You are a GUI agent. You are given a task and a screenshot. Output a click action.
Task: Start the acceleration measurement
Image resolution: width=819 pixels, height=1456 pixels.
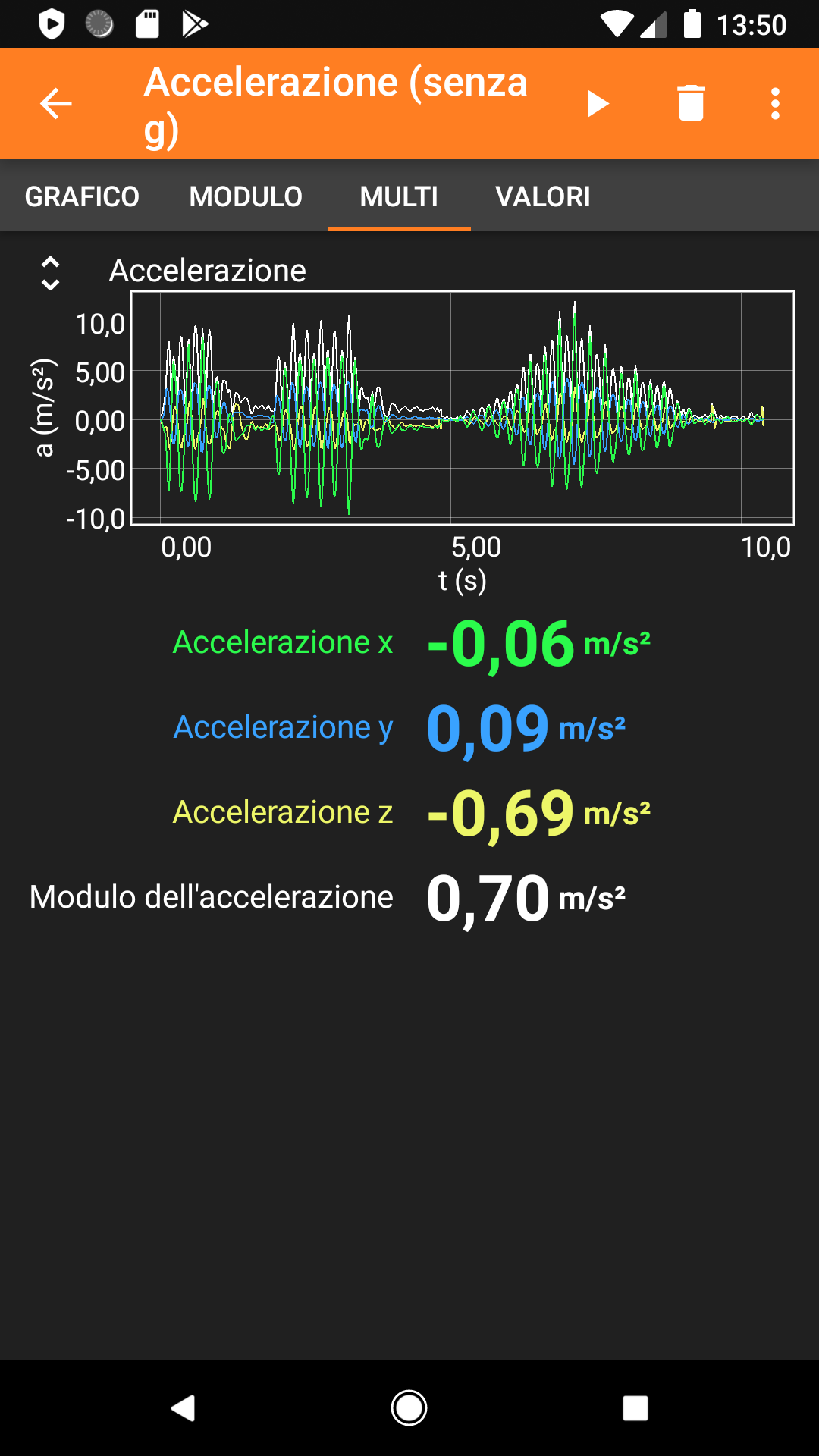pos(598,104)
